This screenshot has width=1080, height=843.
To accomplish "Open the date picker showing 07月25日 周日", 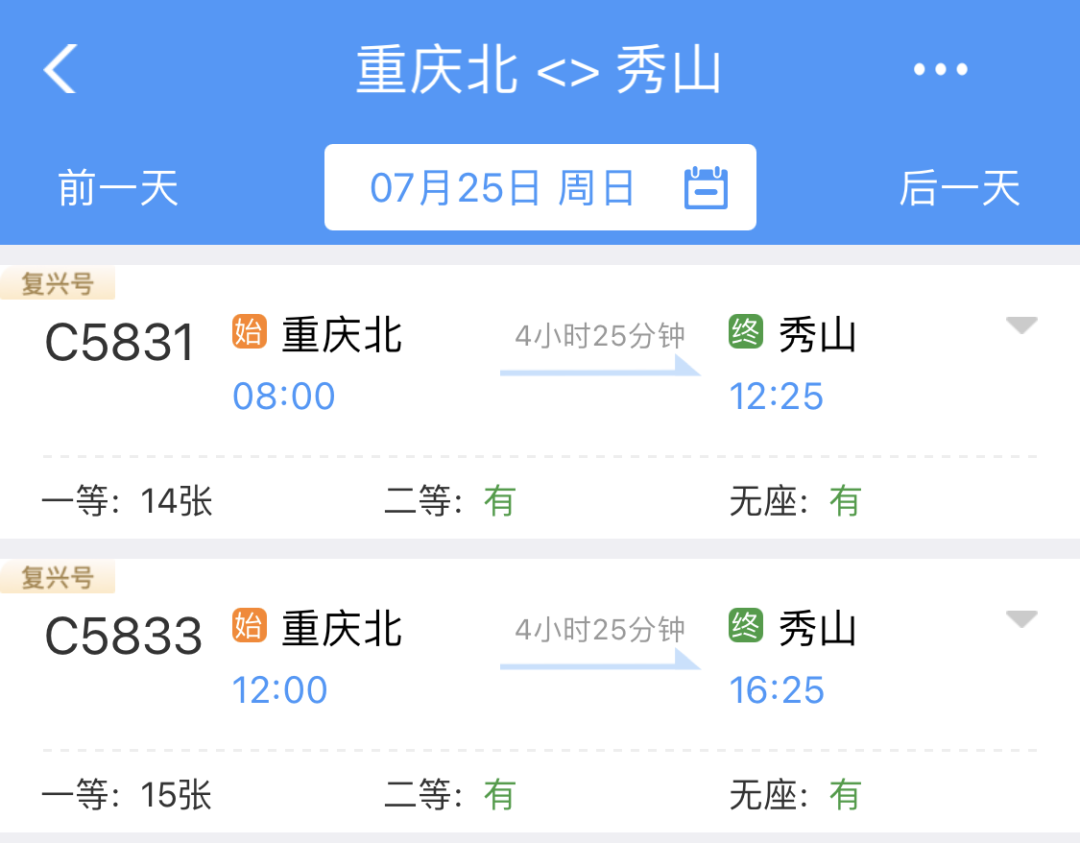I will point(540,188).
